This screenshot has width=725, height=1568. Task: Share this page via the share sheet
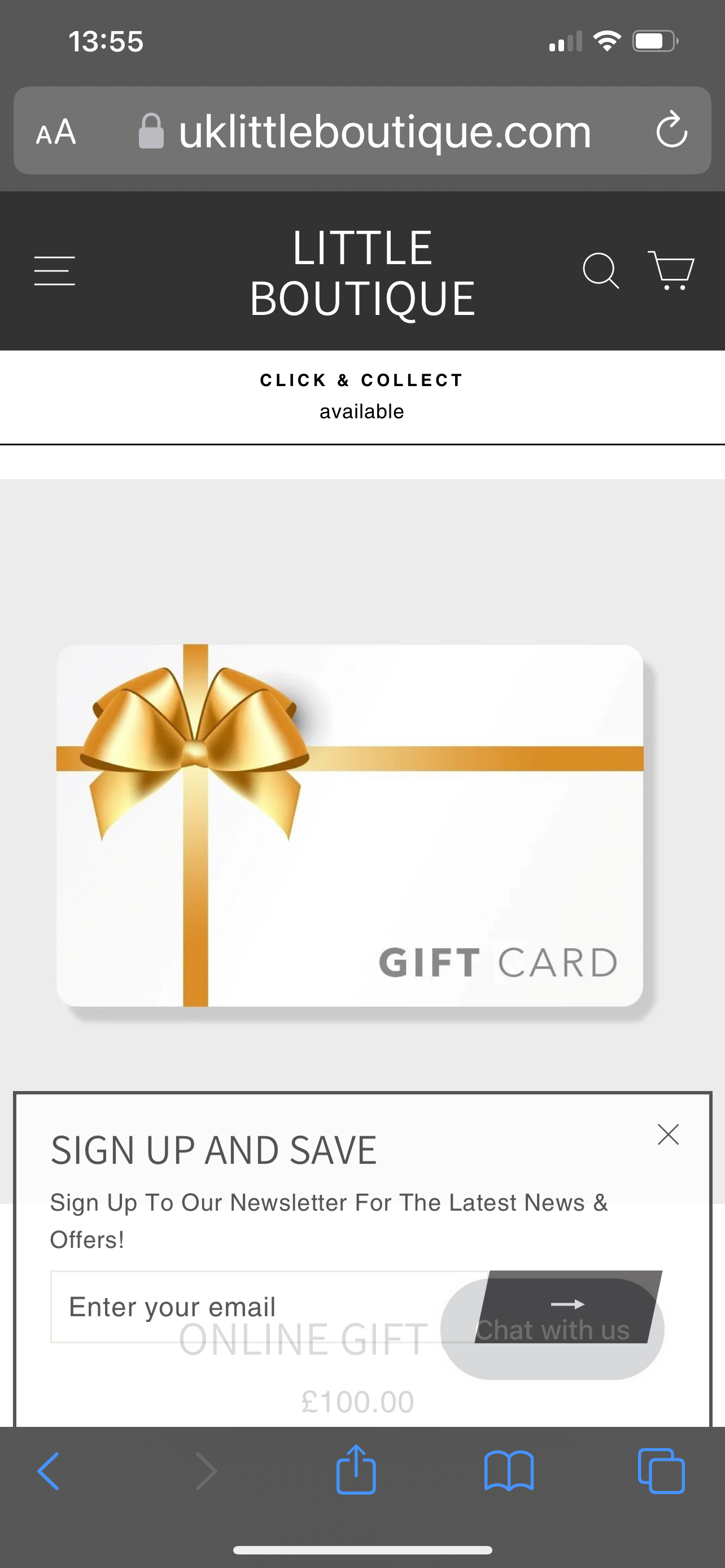(x=356, y=1470)
